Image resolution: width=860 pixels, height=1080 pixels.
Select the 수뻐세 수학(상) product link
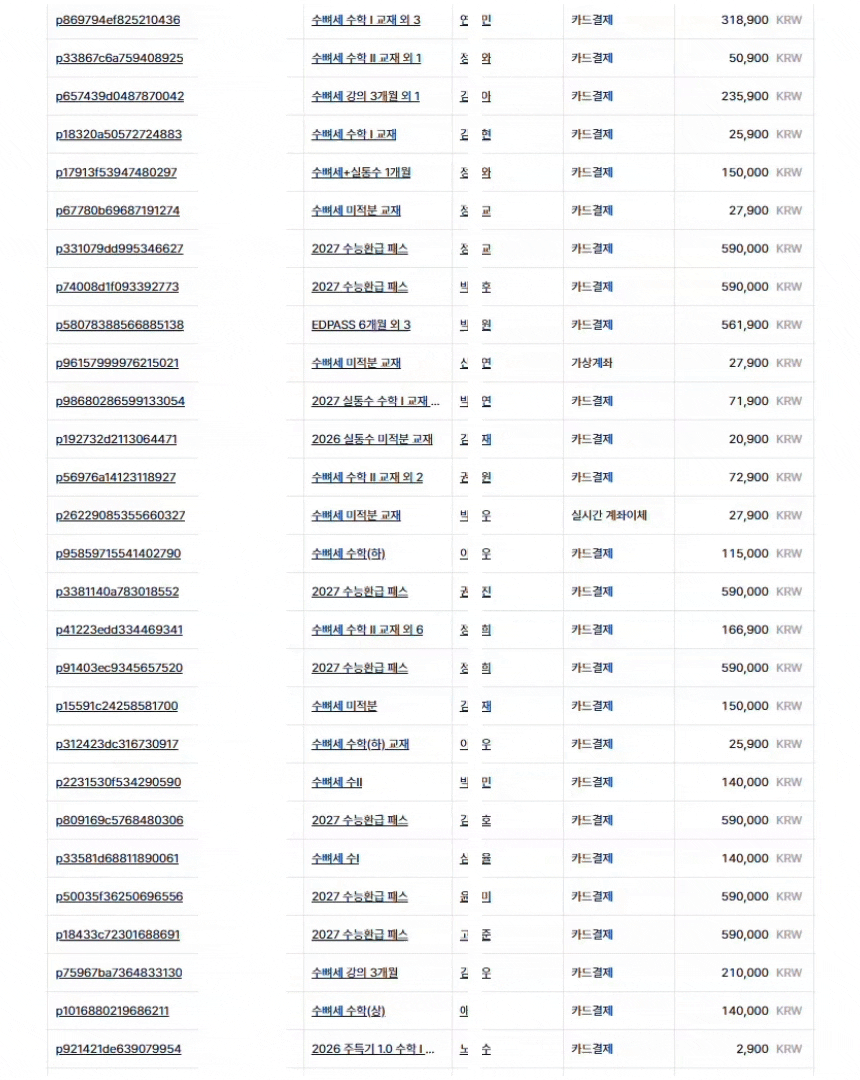coord(348,1011)
